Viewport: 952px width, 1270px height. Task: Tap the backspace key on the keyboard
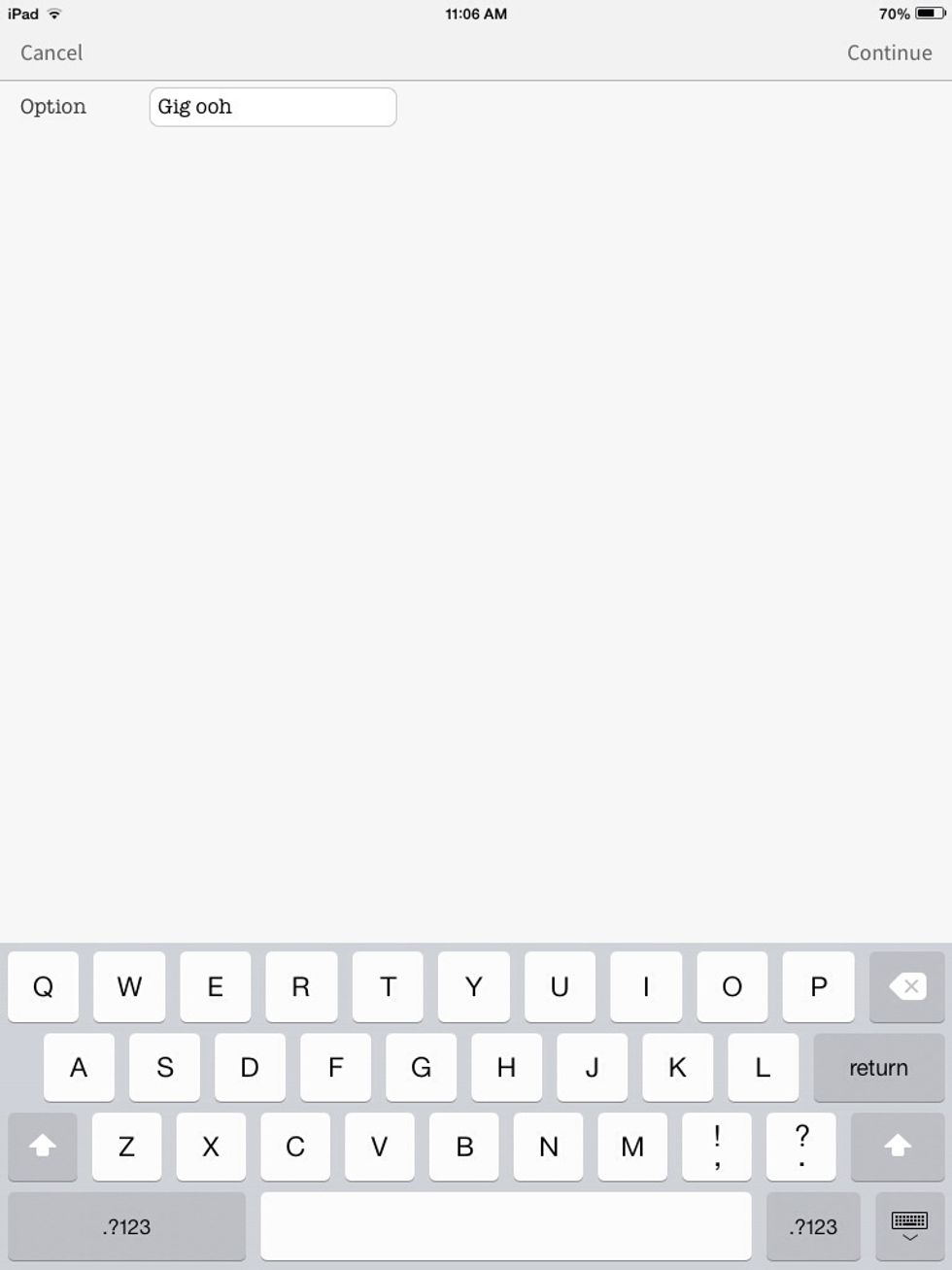pyautogui.click(x=907, y=986)
